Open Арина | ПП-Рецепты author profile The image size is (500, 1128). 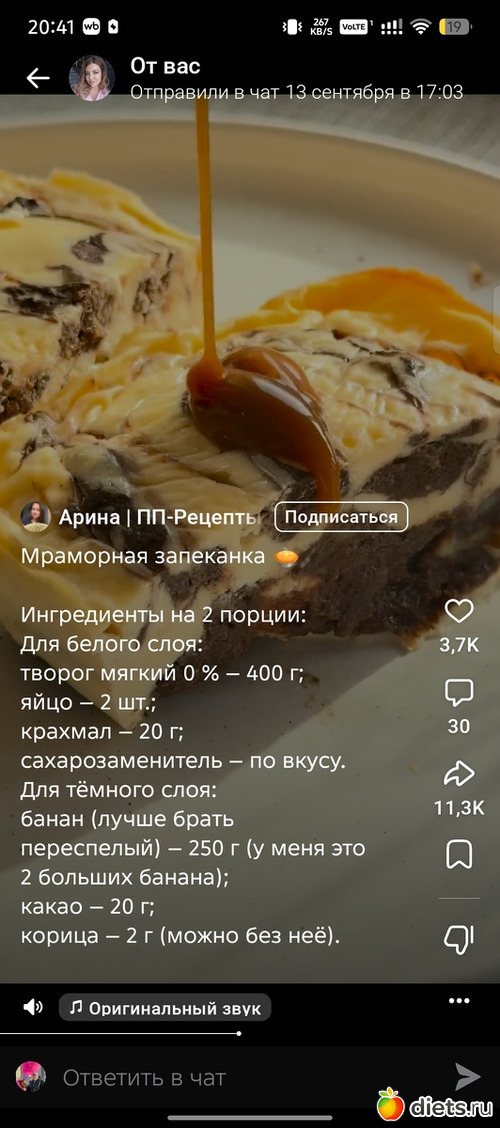pyautogui.click(x=158, y=517)
